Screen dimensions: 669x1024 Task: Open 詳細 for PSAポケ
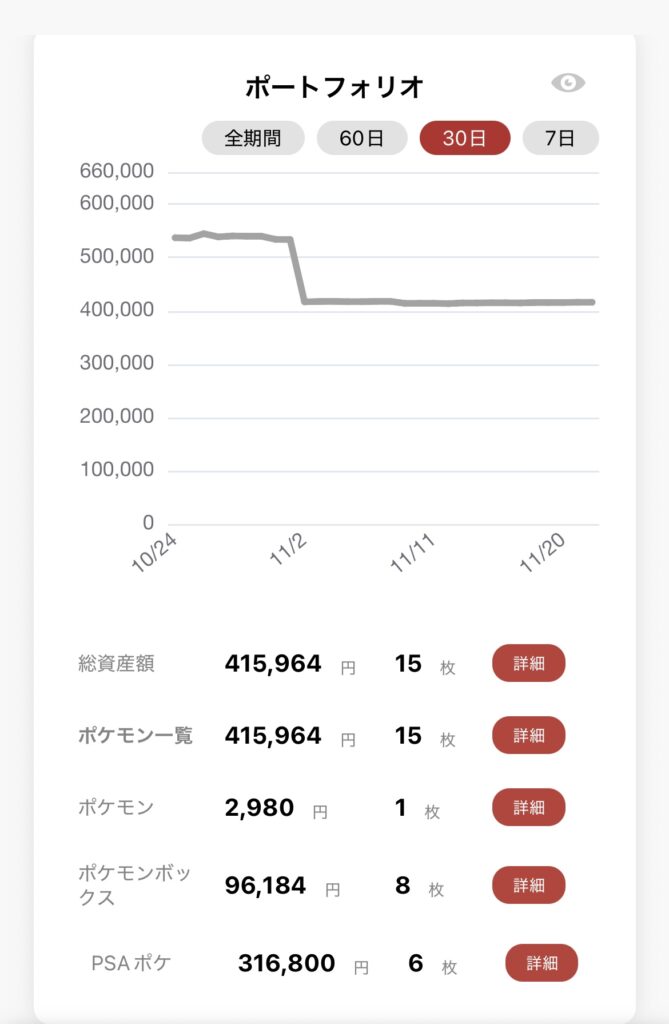(541, 963)
